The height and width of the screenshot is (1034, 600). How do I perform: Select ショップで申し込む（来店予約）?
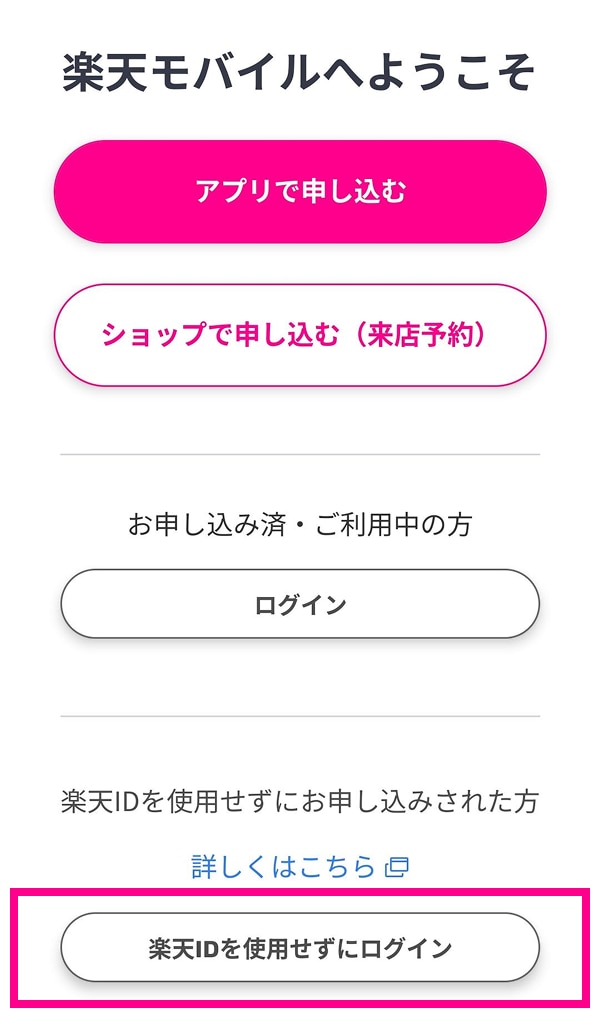tap(300, 335)
